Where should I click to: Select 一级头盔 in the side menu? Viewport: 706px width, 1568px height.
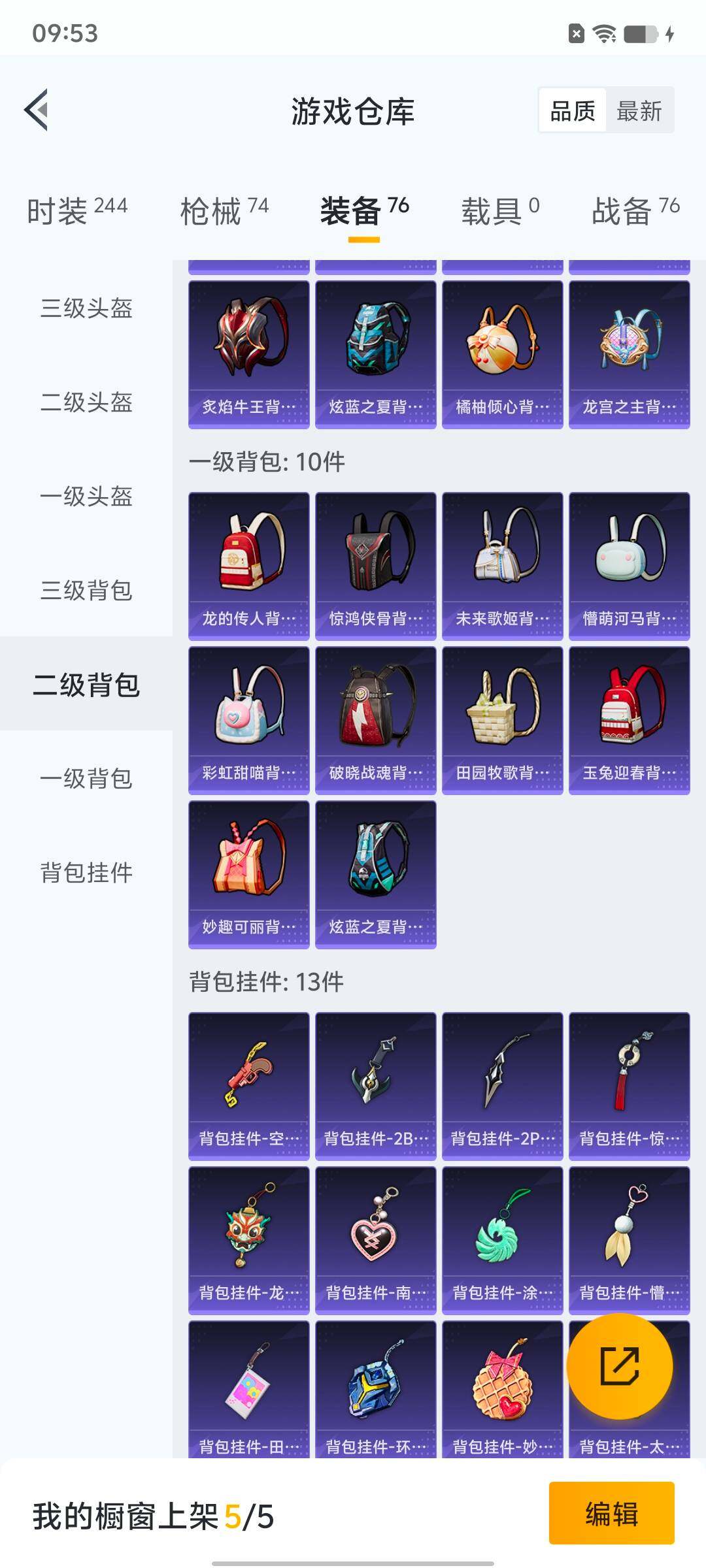(x=86, y=497)
